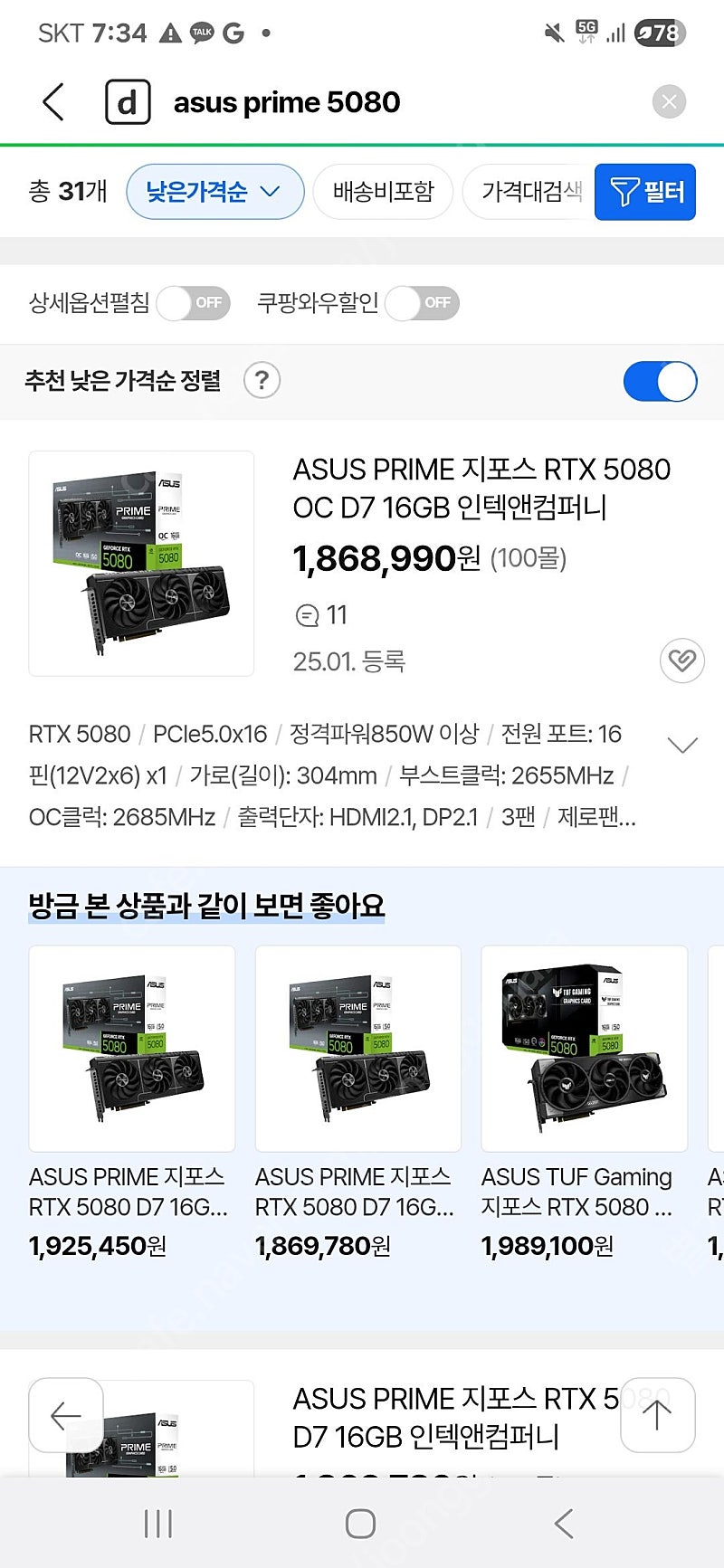Open the 낮은가격순 sort dropdown
Image resolution: width=724 pixels, height=1568 pixels.
[214, 192]
